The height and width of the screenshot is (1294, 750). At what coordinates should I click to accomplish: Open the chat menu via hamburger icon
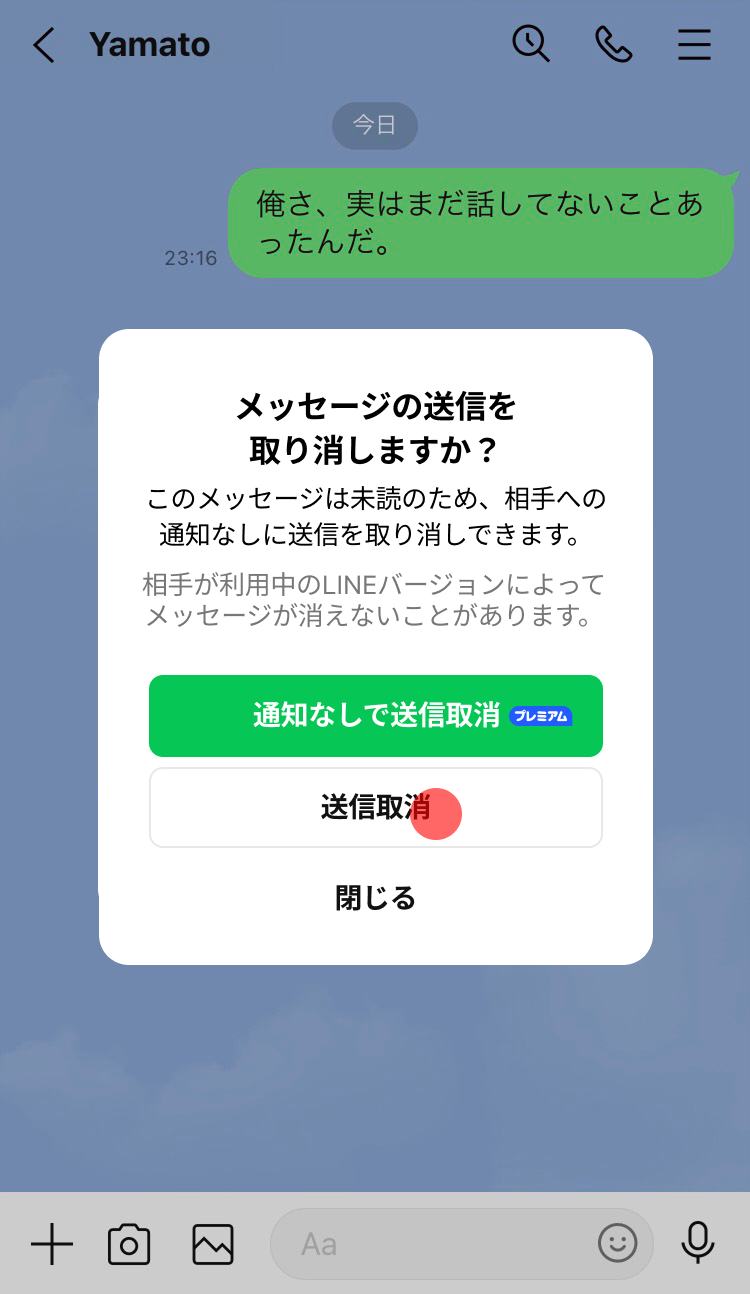(x=694, y=44)
